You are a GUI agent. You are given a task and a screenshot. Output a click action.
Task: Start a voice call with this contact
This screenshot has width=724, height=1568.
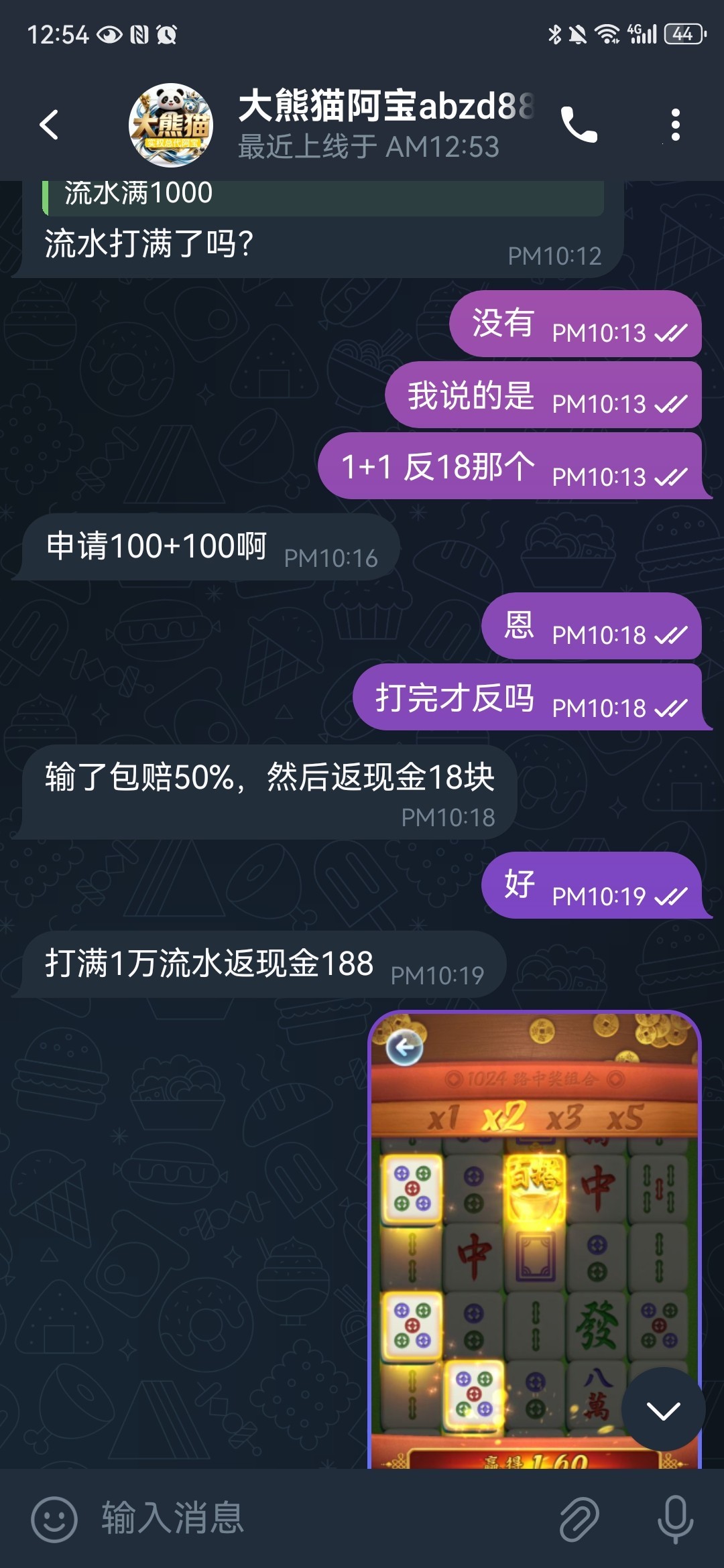click(579, 125)
